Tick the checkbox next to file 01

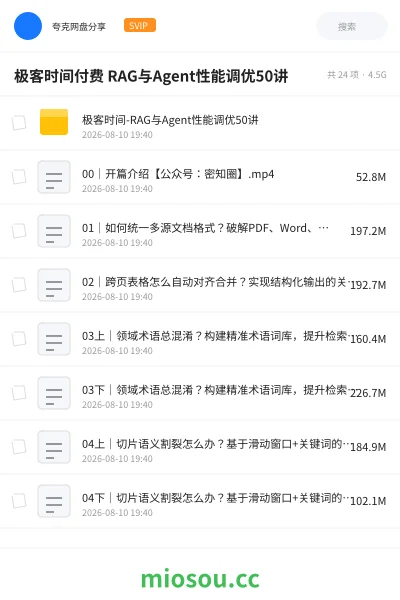click(19, 231)
